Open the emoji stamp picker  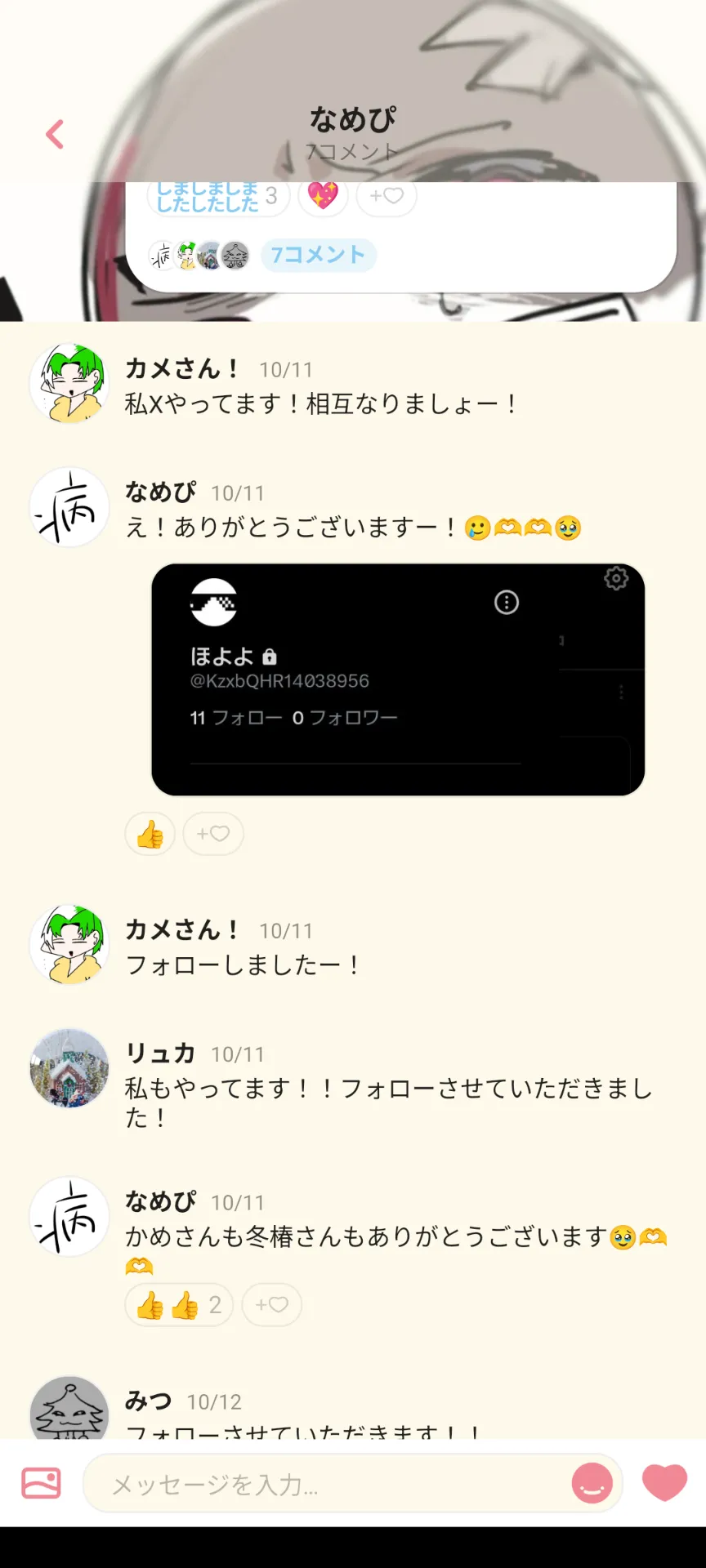point(592,1483)
